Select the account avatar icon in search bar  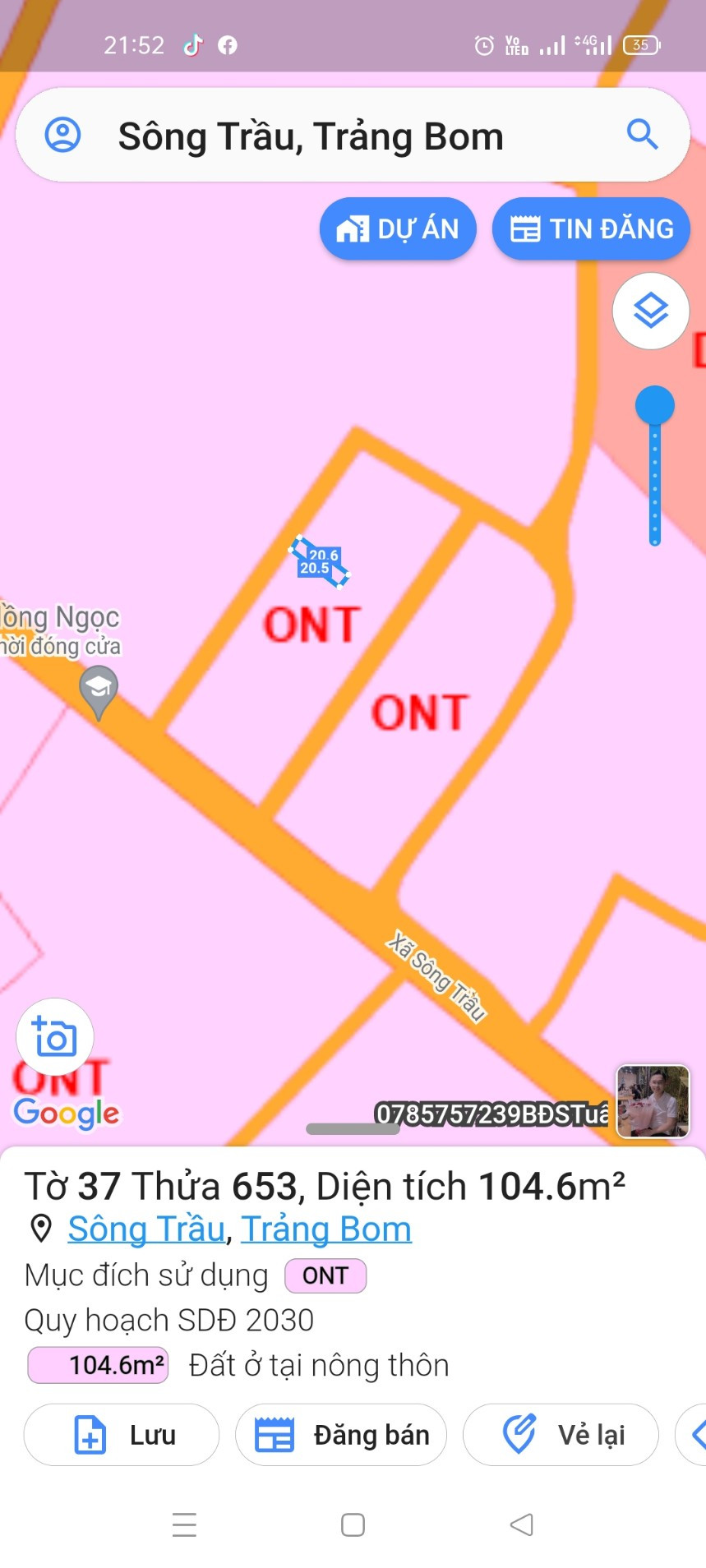(62, 136)
